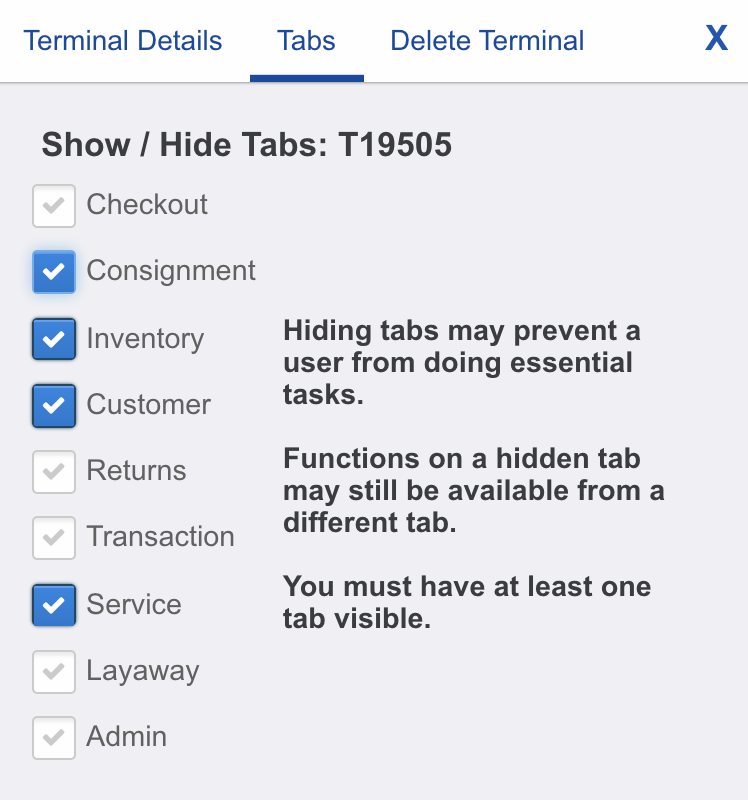Uncheck the Consignment tab checkbox
The height and width of the screenshot is (800, 748).
click(x=54, y=272)
